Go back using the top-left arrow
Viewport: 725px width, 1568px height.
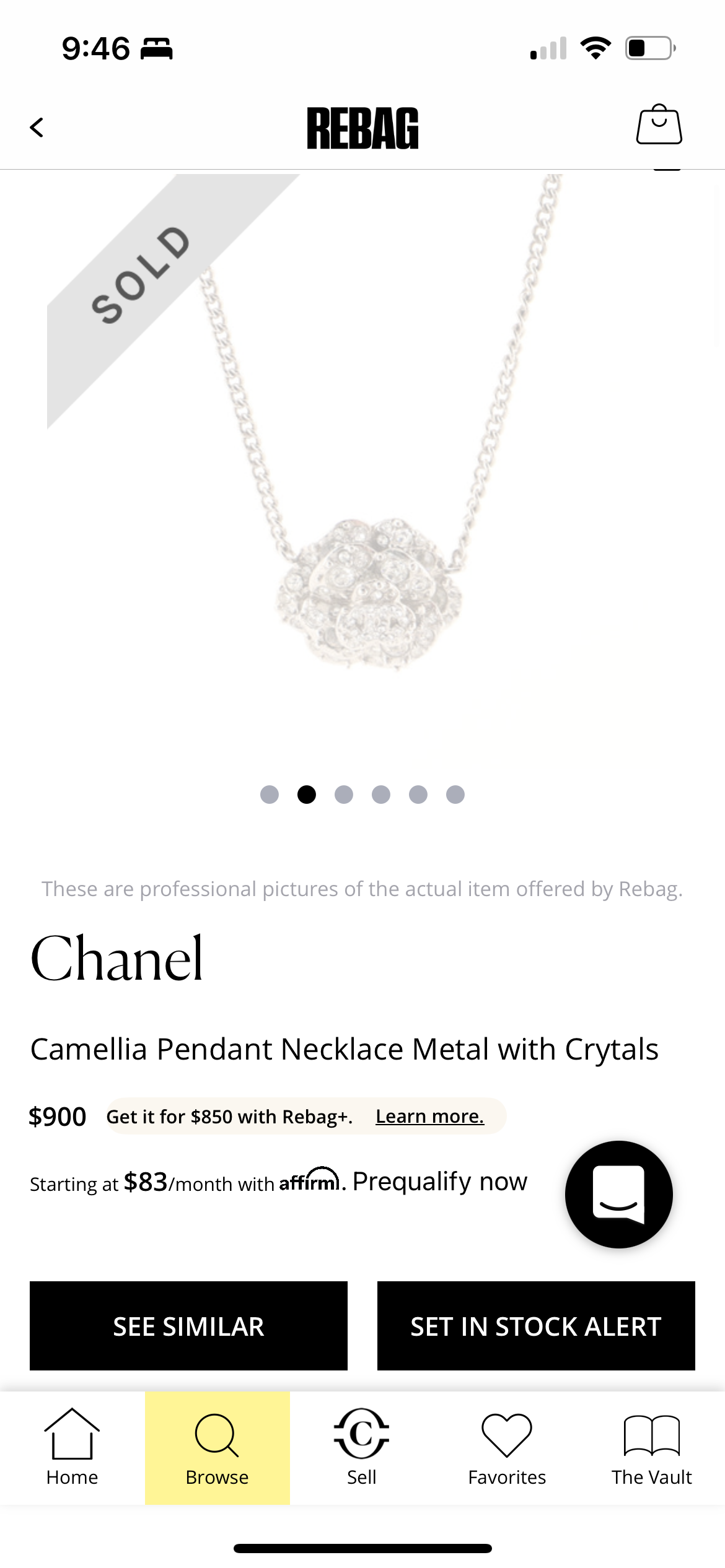37,128
